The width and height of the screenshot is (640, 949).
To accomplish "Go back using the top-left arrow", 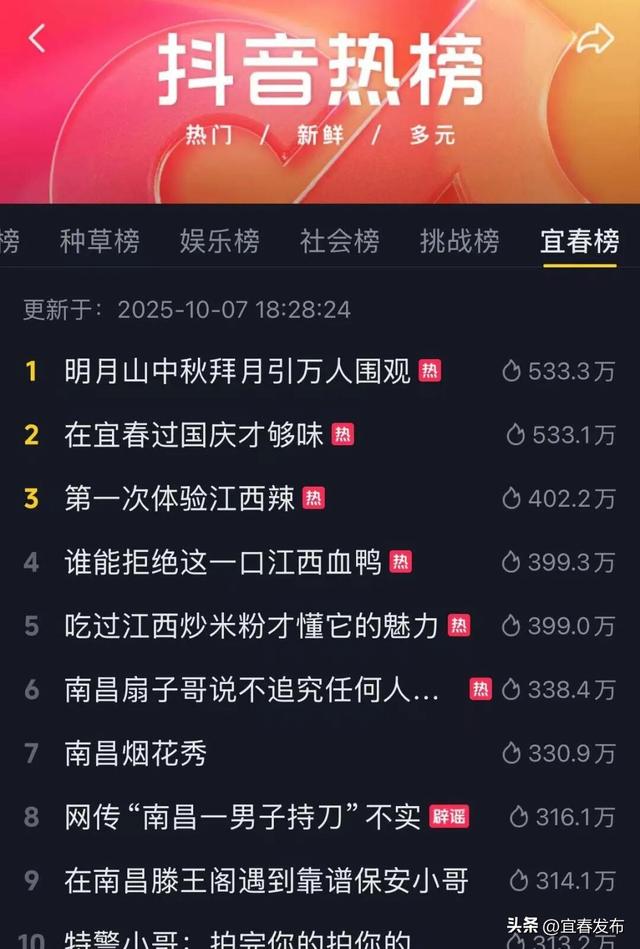I will (37, 39).
